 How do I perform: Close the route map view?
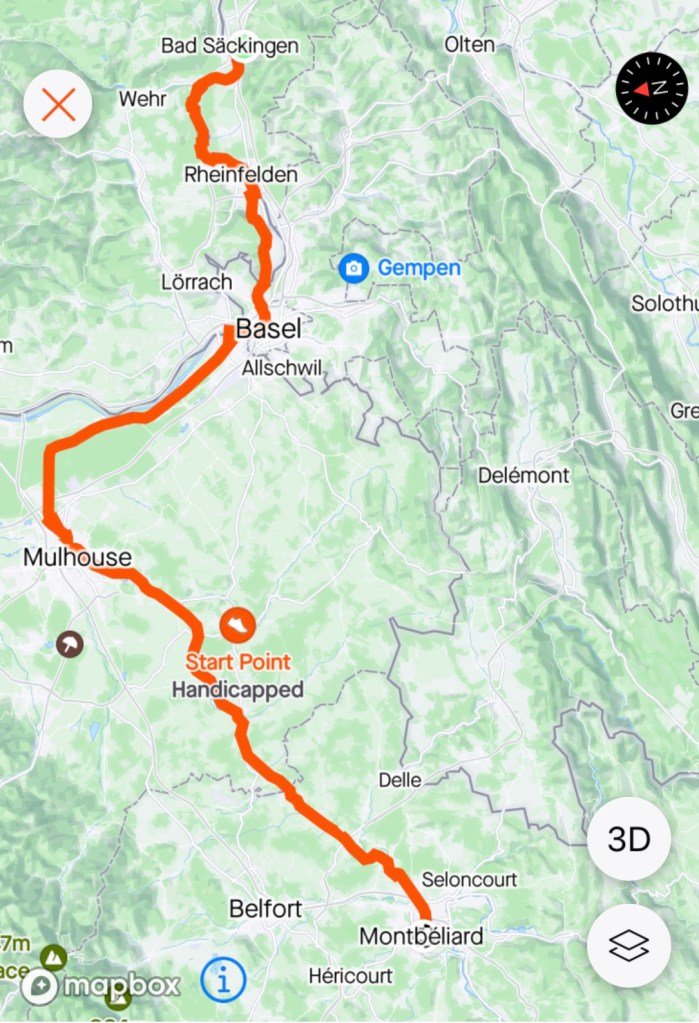58,104
